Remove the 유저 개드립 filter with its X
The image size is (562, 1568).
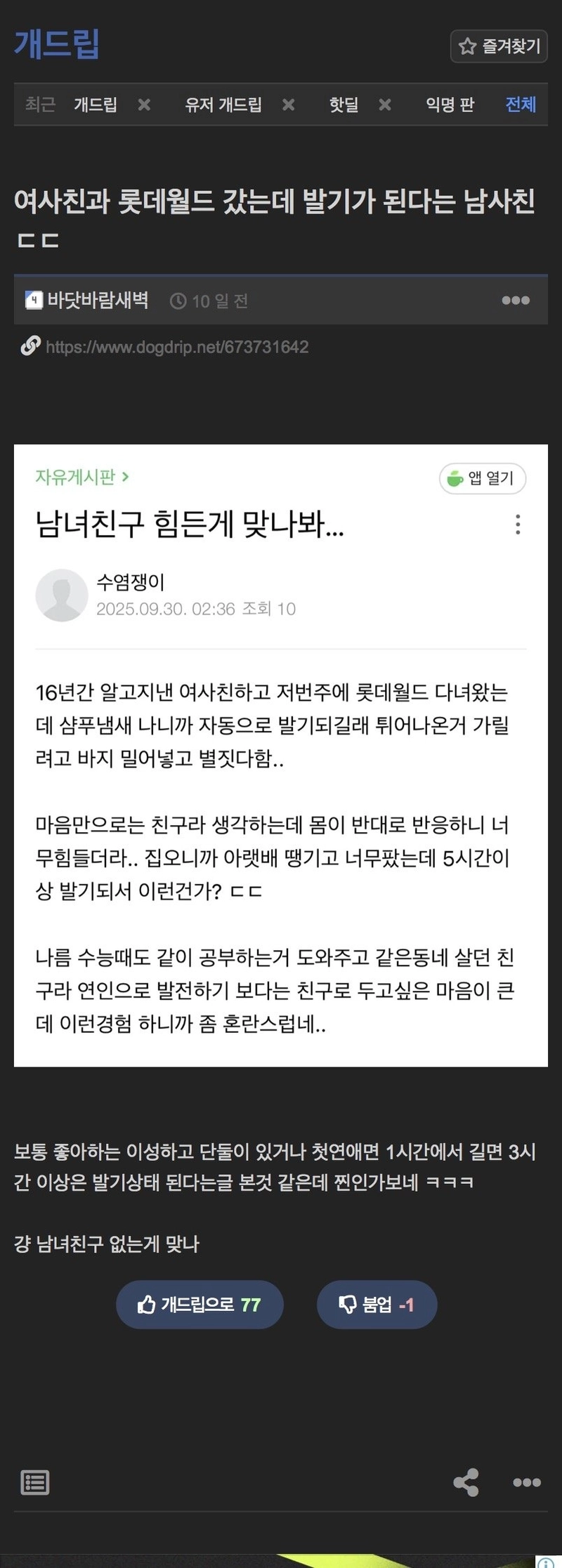[x=287, y=104]
